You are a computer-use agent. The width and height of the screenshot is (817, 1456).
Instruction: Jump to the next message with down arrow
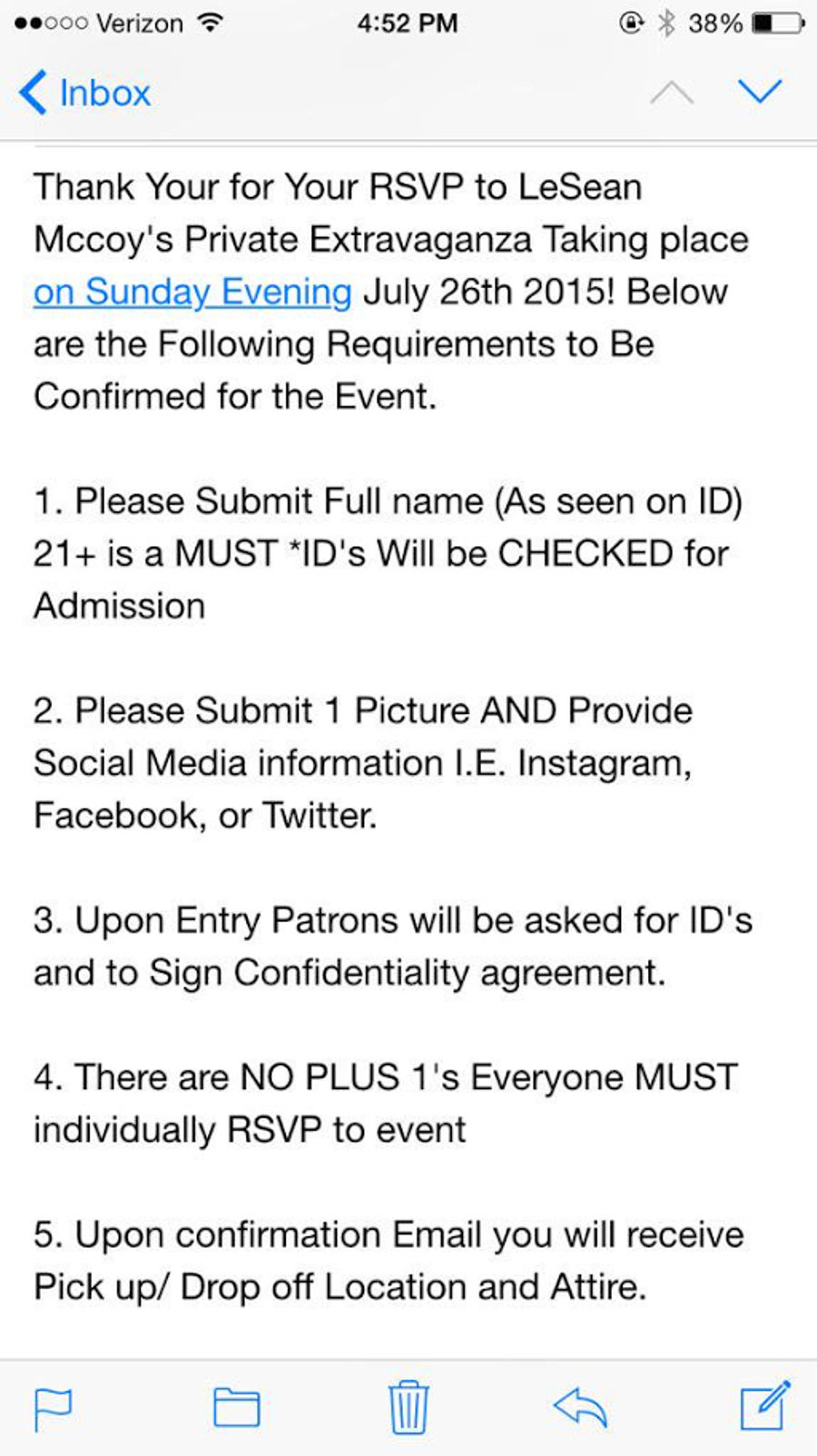point(760,92)
